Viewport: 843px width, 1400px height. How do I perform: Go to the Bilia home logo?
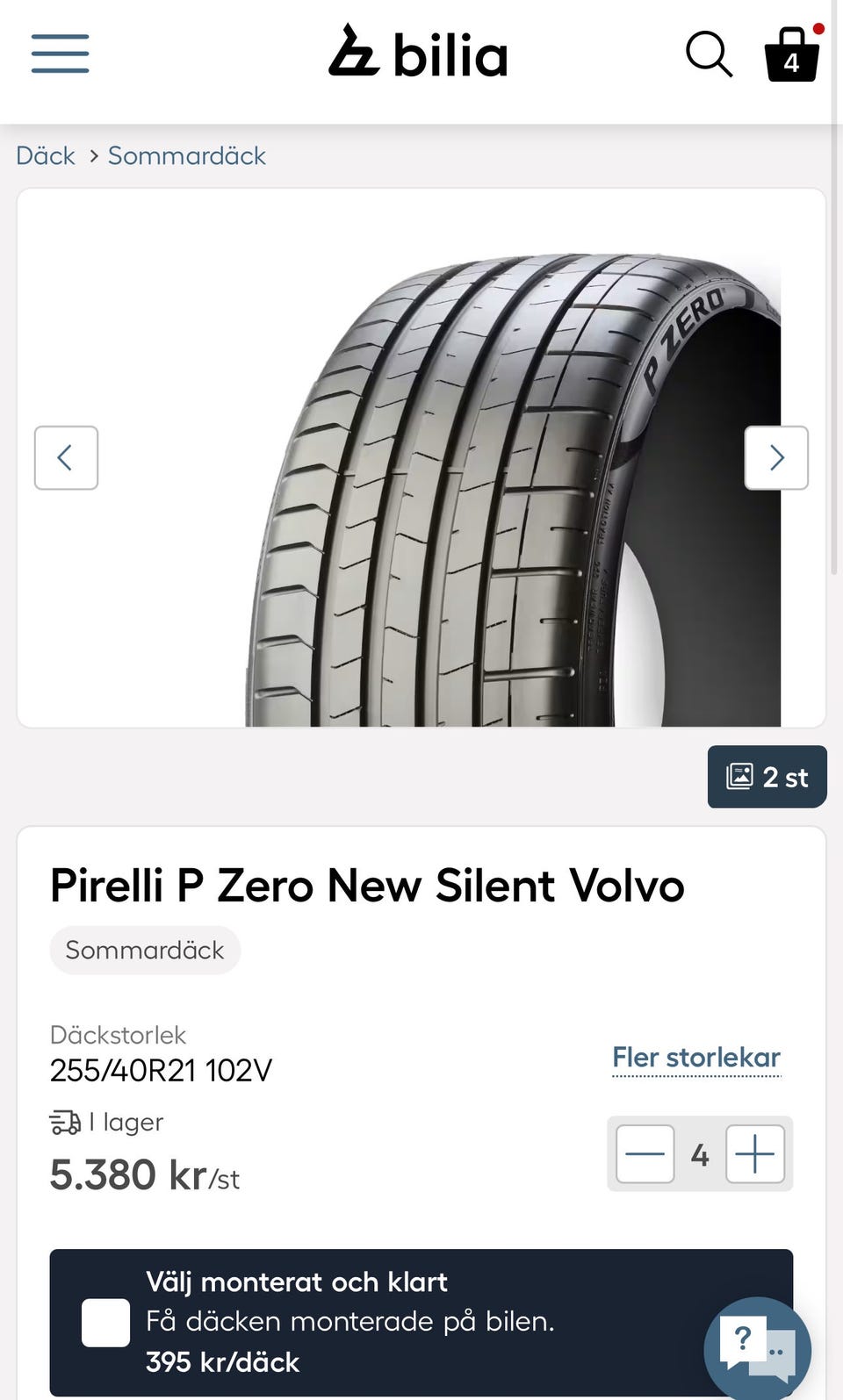418,54
